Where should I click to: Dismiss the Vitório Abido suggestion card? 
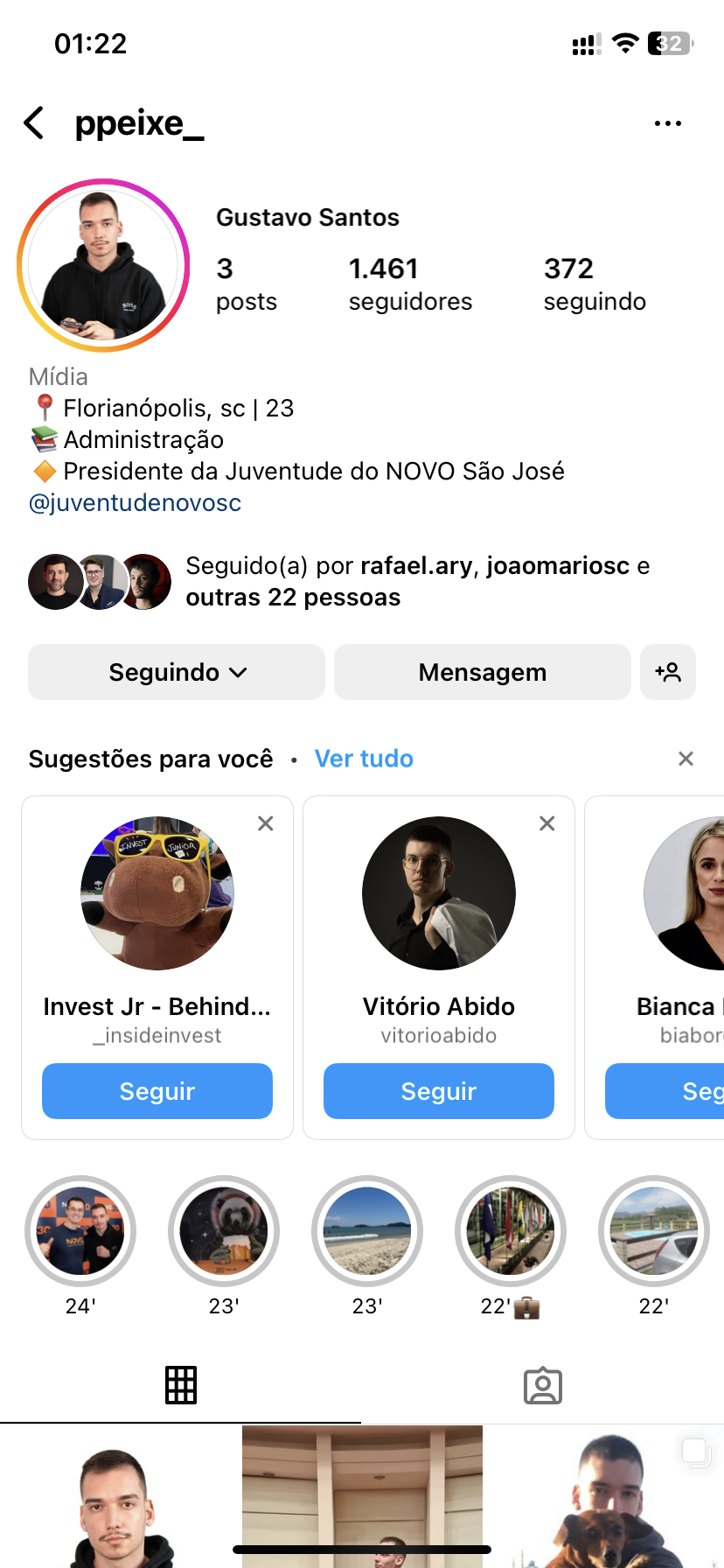coord(547,823)
